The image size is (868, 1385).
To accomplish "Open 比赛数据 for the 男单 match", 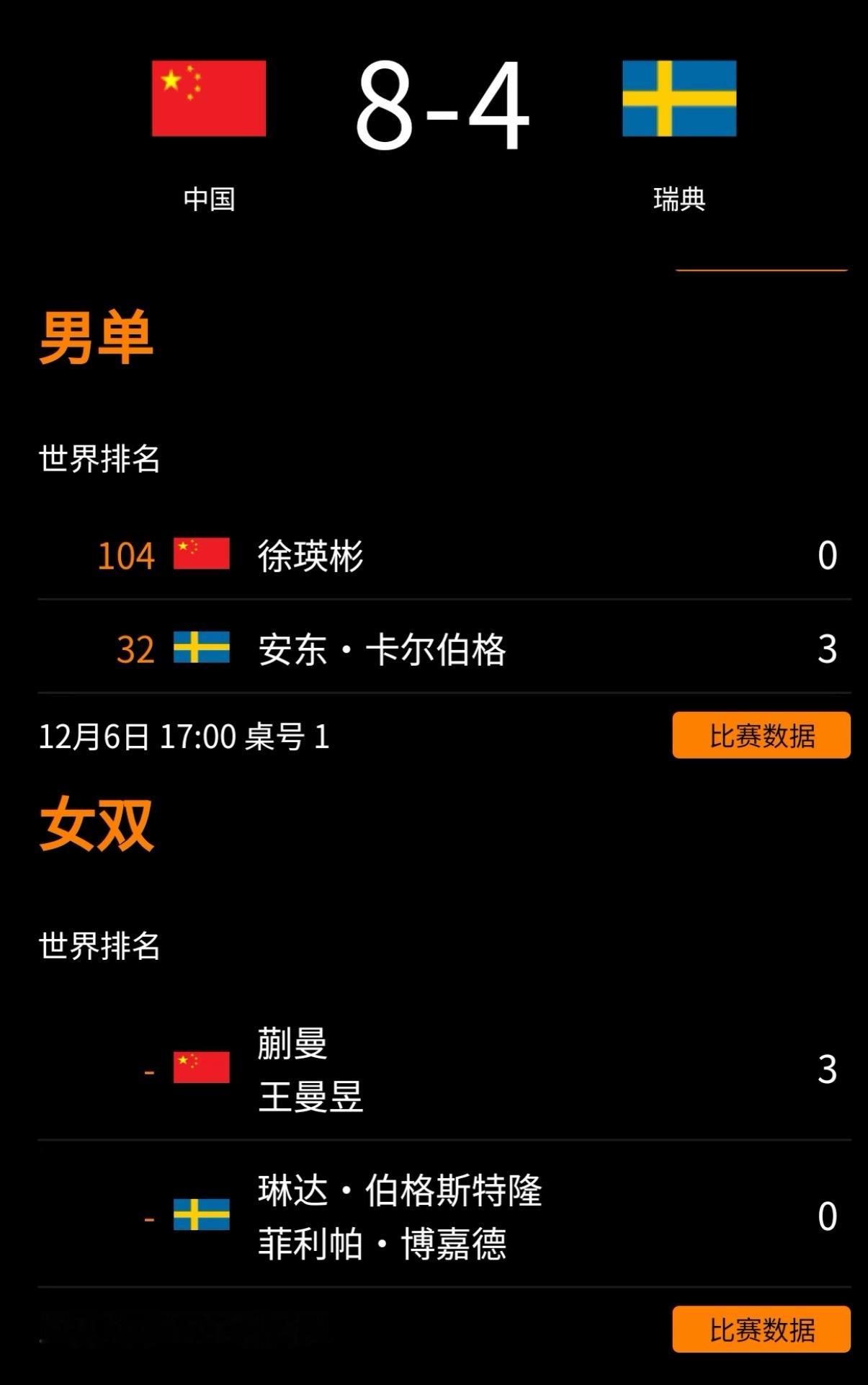I will pyautogui.click(x=761, y=735).
